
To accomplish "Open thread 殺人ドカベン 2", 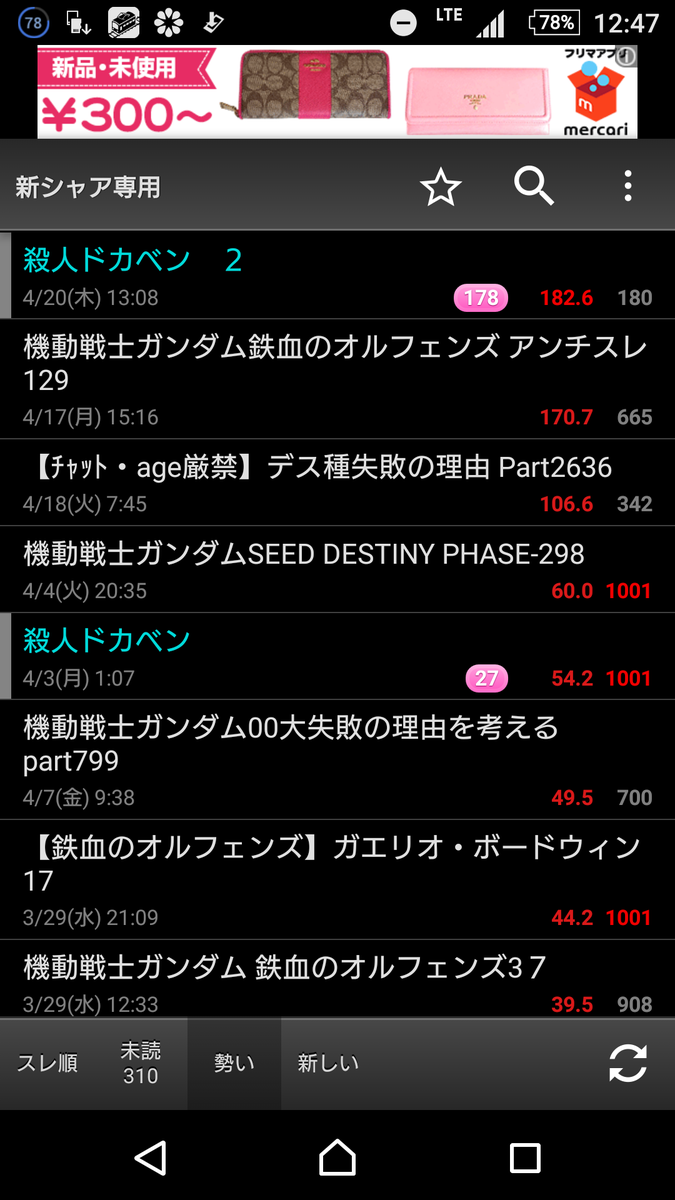I will [300, 275].
